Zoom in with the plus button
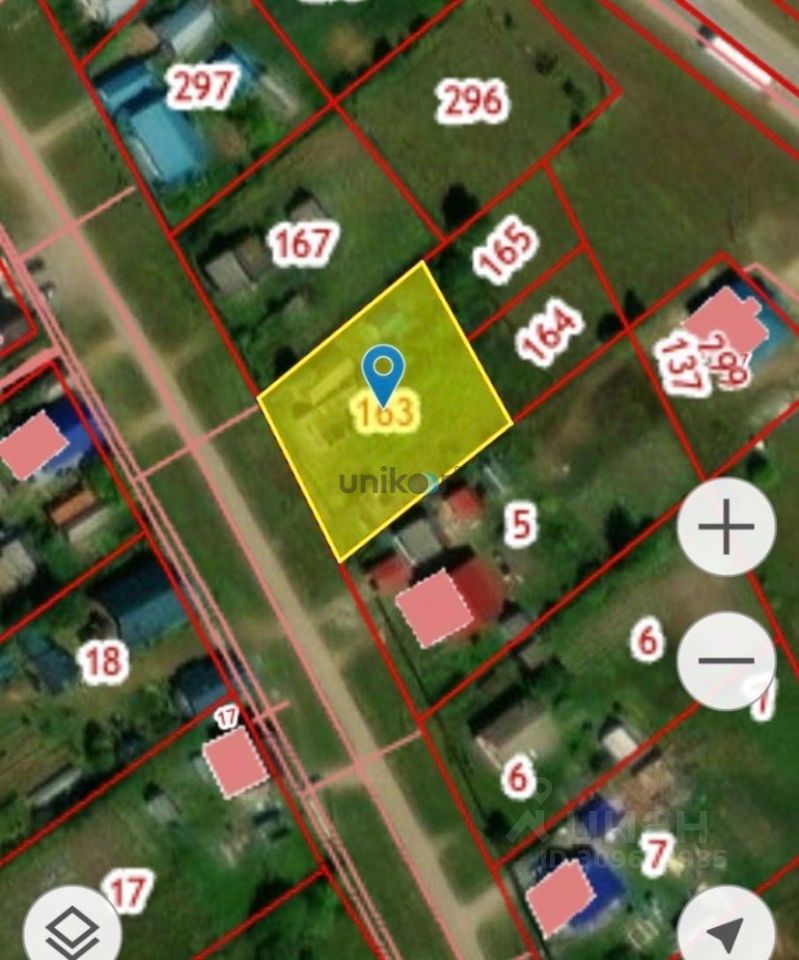 tap(726, 526)
